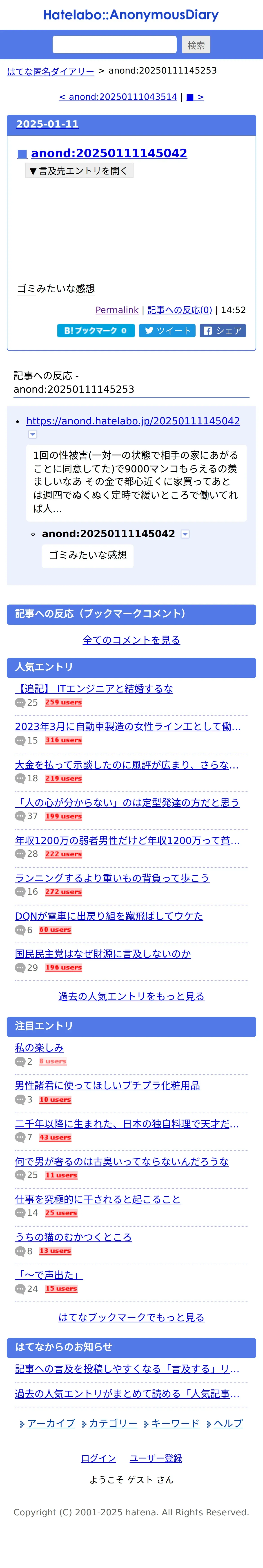Viewport: 263px width, 1568px height.
Task: Open the 私の楽しみ entry
Action: tap(39, 1048)
